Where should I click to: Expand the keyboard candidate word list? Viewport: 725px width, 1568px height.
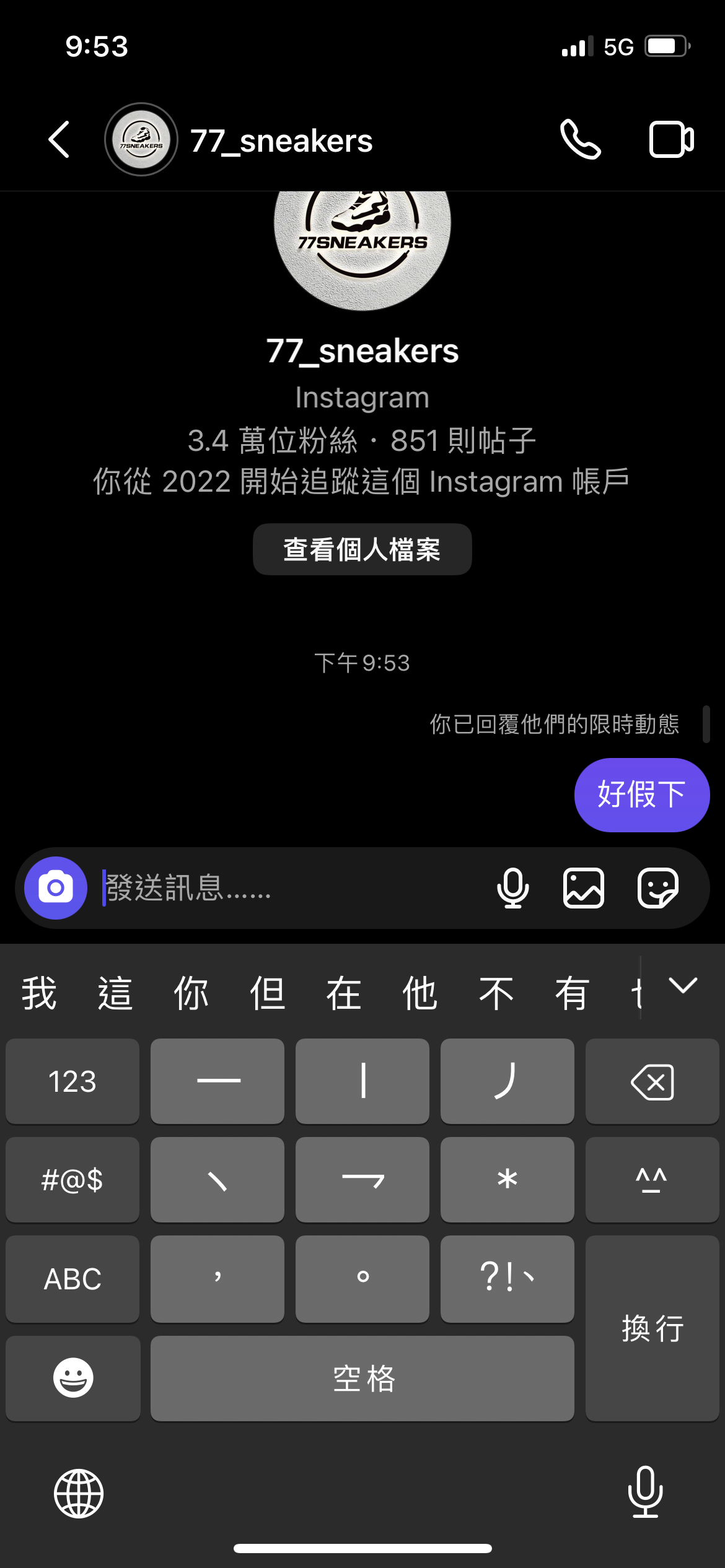[683, 986]
